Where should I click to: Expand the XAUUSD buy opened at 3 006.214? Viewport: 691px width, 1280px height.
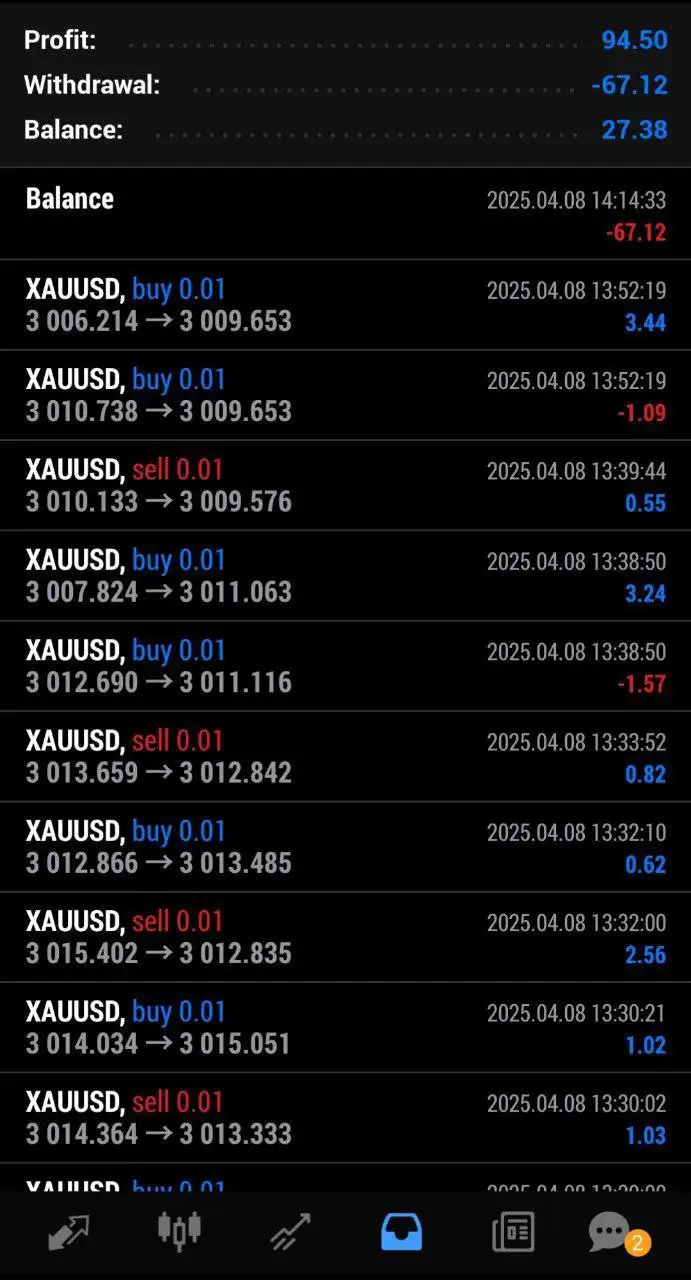pyautogui.click(x=345, y=305)
